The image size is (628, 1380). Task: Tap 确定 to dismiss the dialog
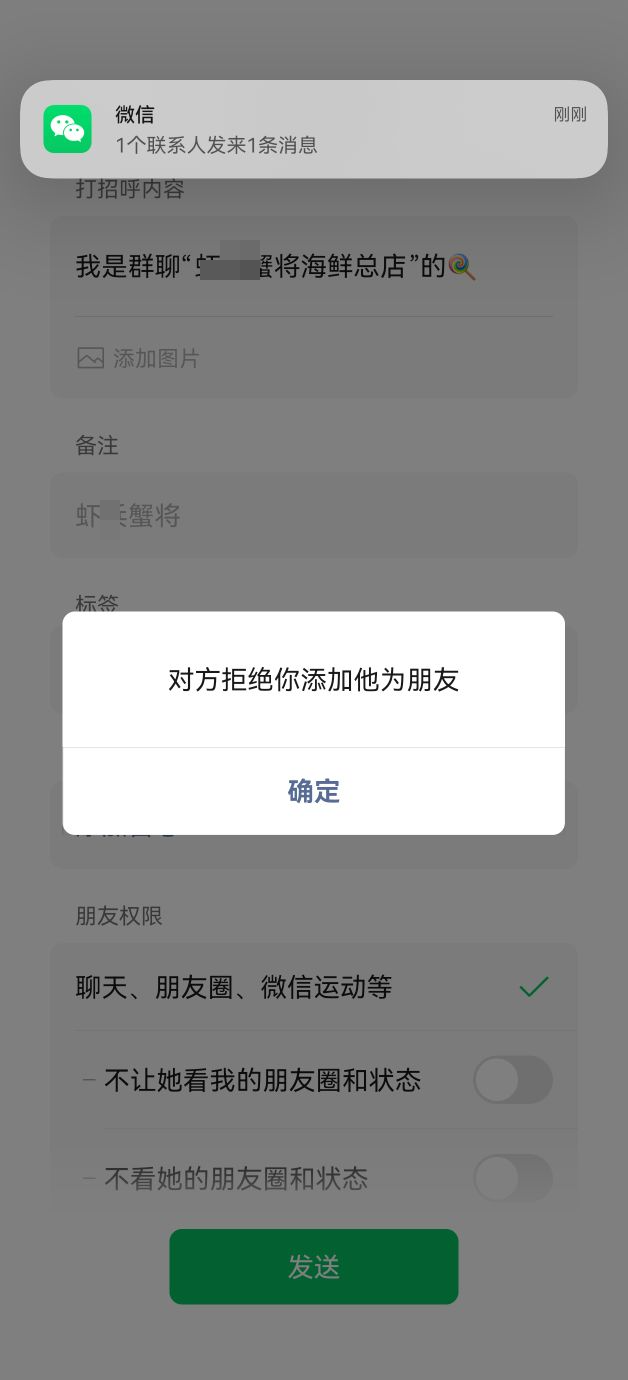(313, 791)
